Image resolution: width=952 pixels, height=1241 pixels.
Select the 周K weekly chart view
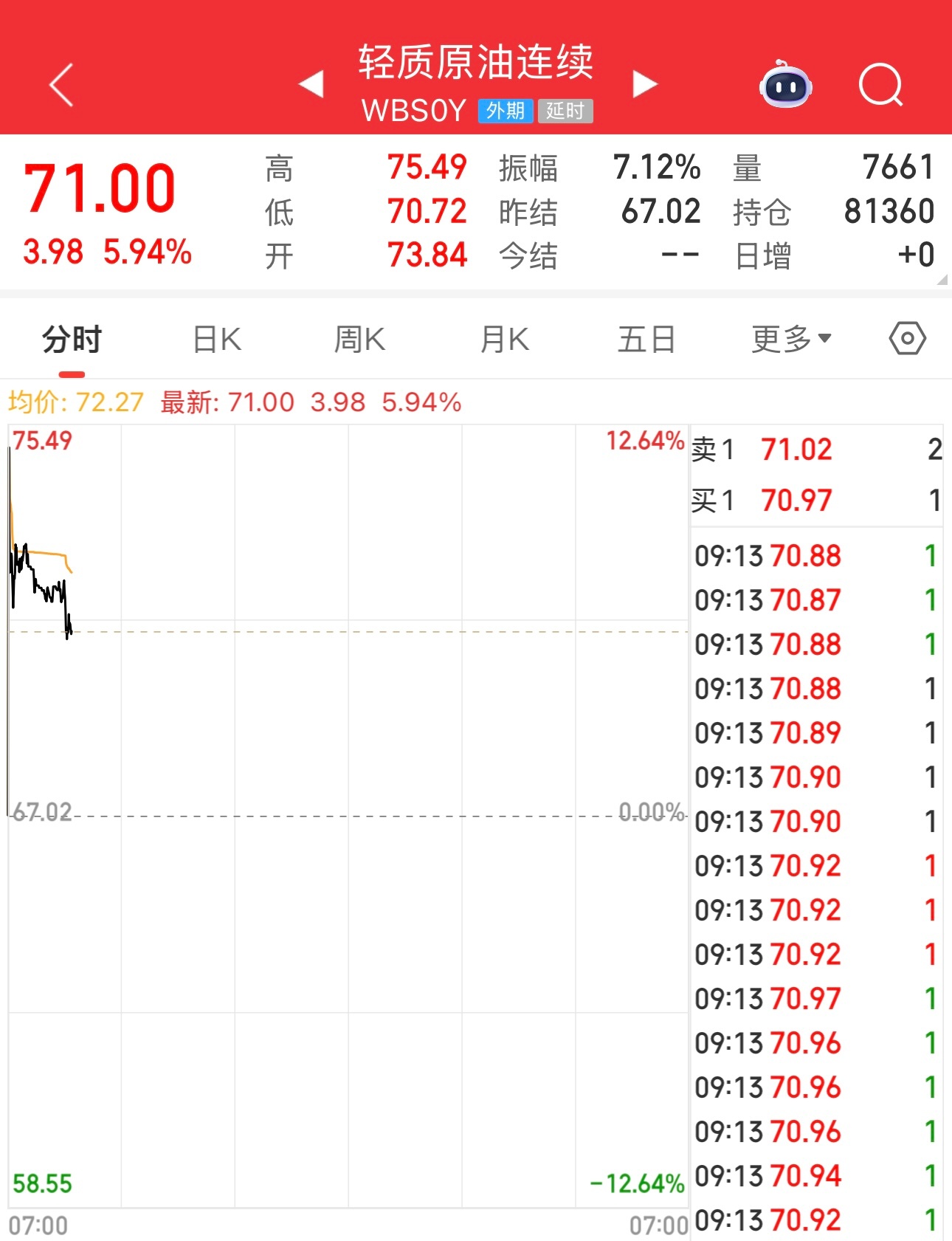pyautogui.click(x=359, y=338)
